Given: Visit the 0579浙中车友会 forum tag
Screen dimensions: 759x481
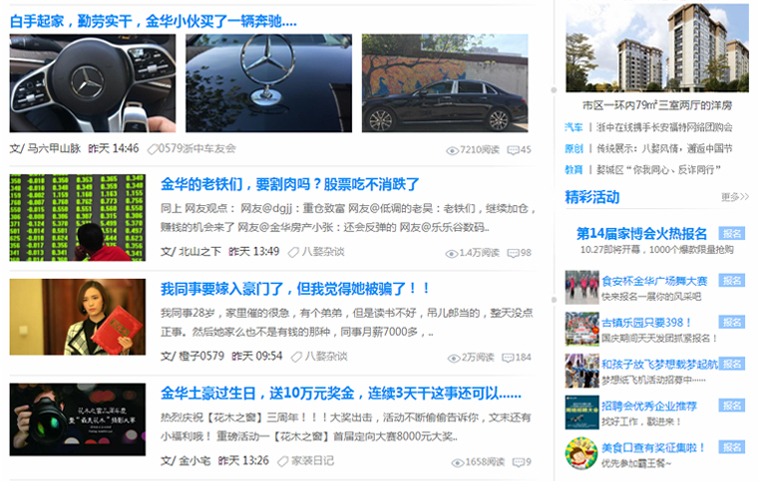Looking at the screenshot, I should point(197,149).
